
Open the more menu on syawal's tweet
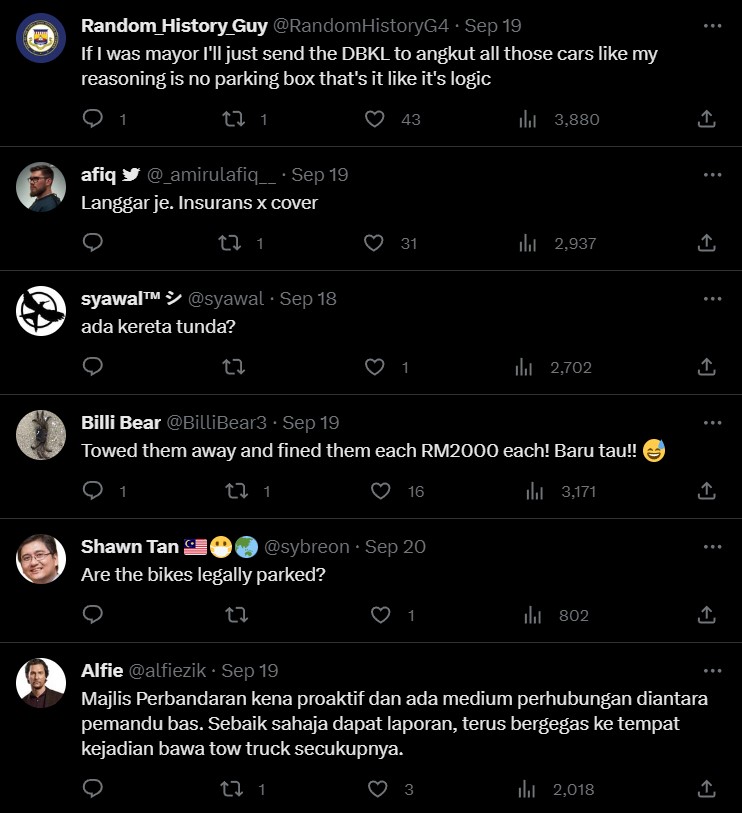pyautogui.click(x=712, y=298)
